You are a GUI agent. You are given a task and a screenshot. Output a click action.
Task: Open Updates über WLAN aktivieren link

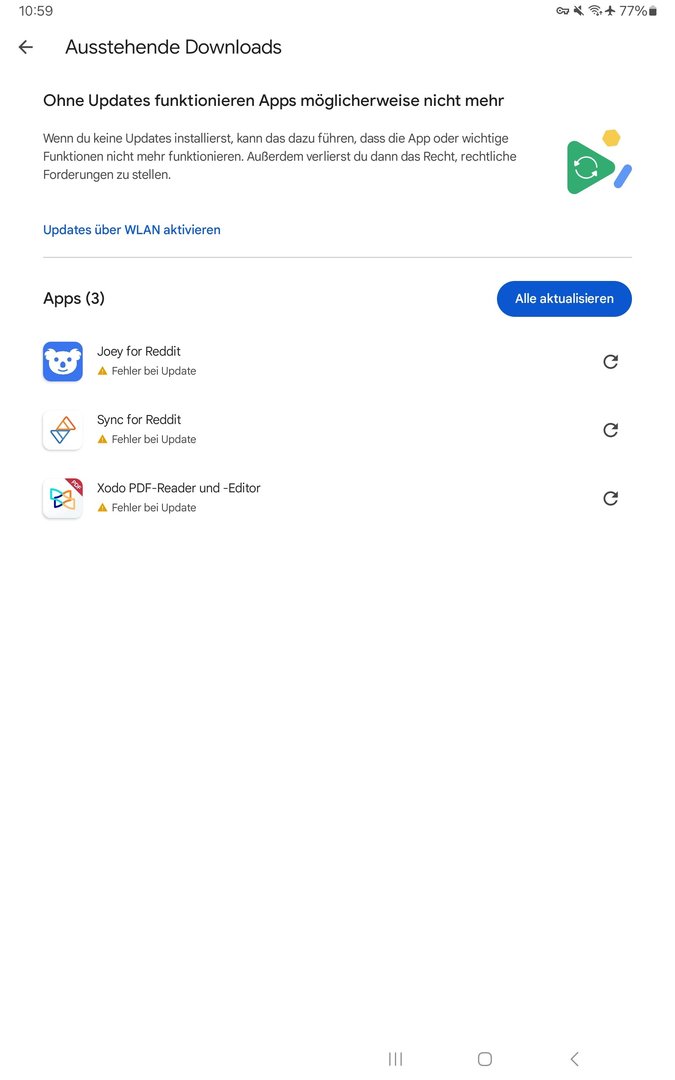tap(132, 230)
